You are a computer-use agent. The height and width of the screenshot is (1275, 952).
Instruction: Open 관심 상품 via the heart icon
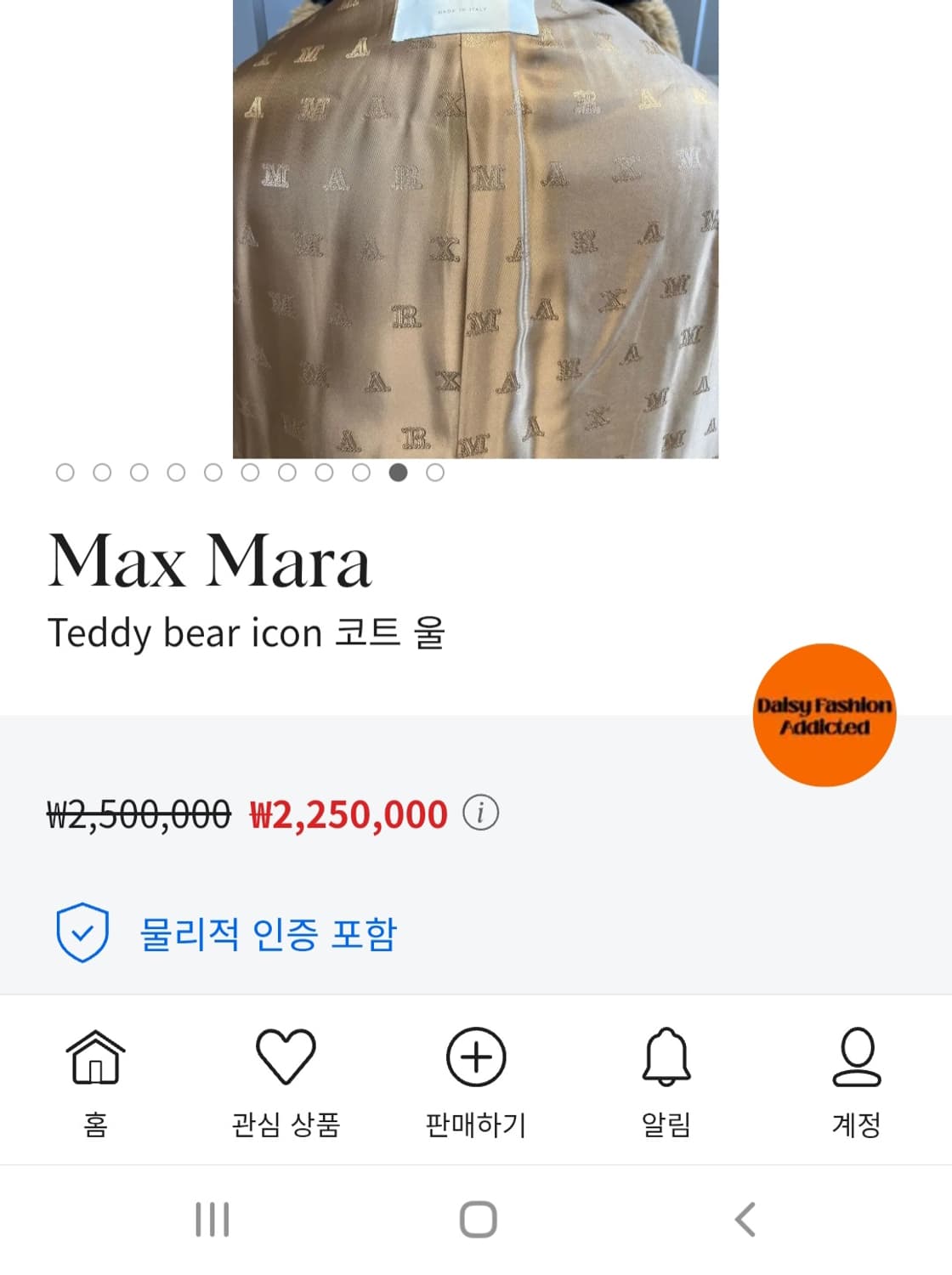coord(286,1058)
